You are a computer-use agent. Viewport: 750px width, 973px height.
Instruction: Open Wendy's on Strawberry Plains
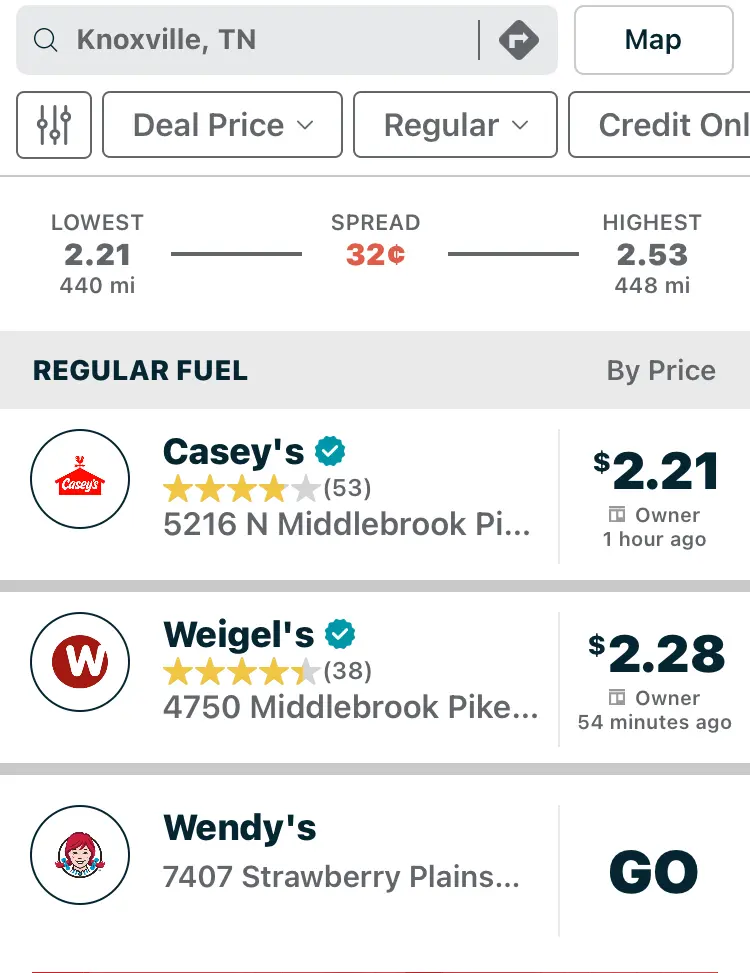point(300,854)
